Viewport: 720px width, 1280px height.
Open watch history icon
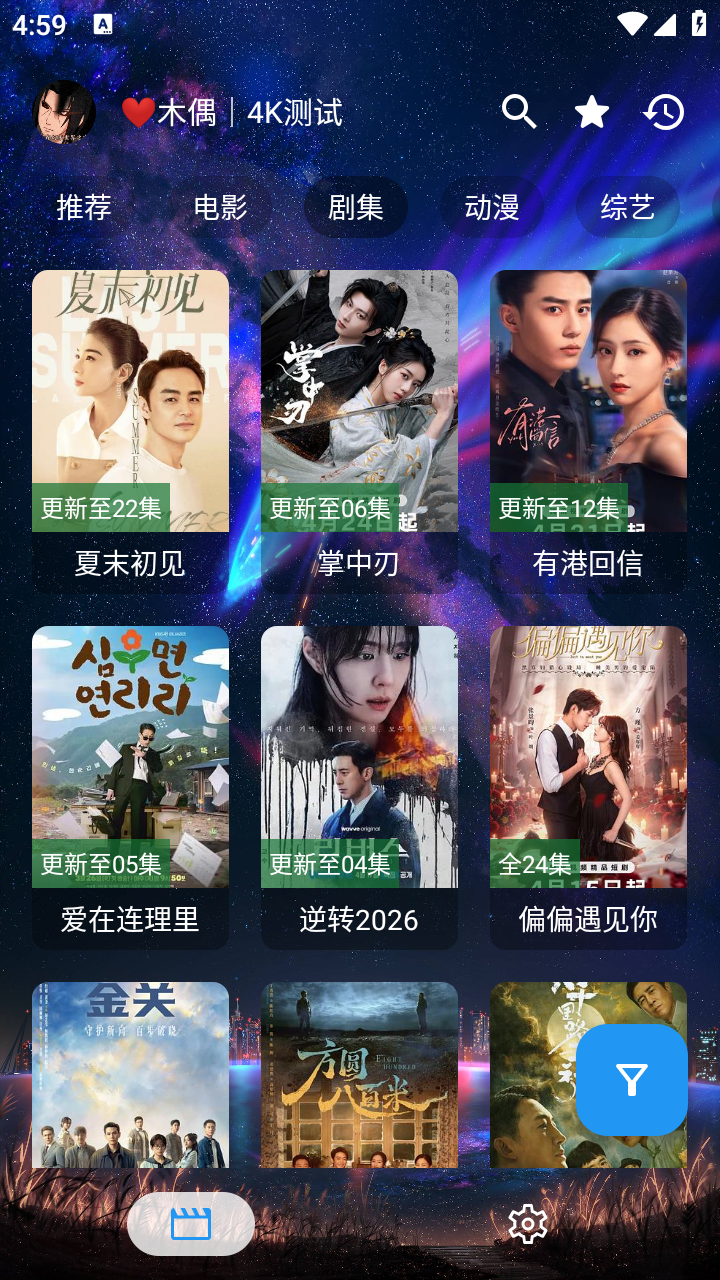(664, 112)
